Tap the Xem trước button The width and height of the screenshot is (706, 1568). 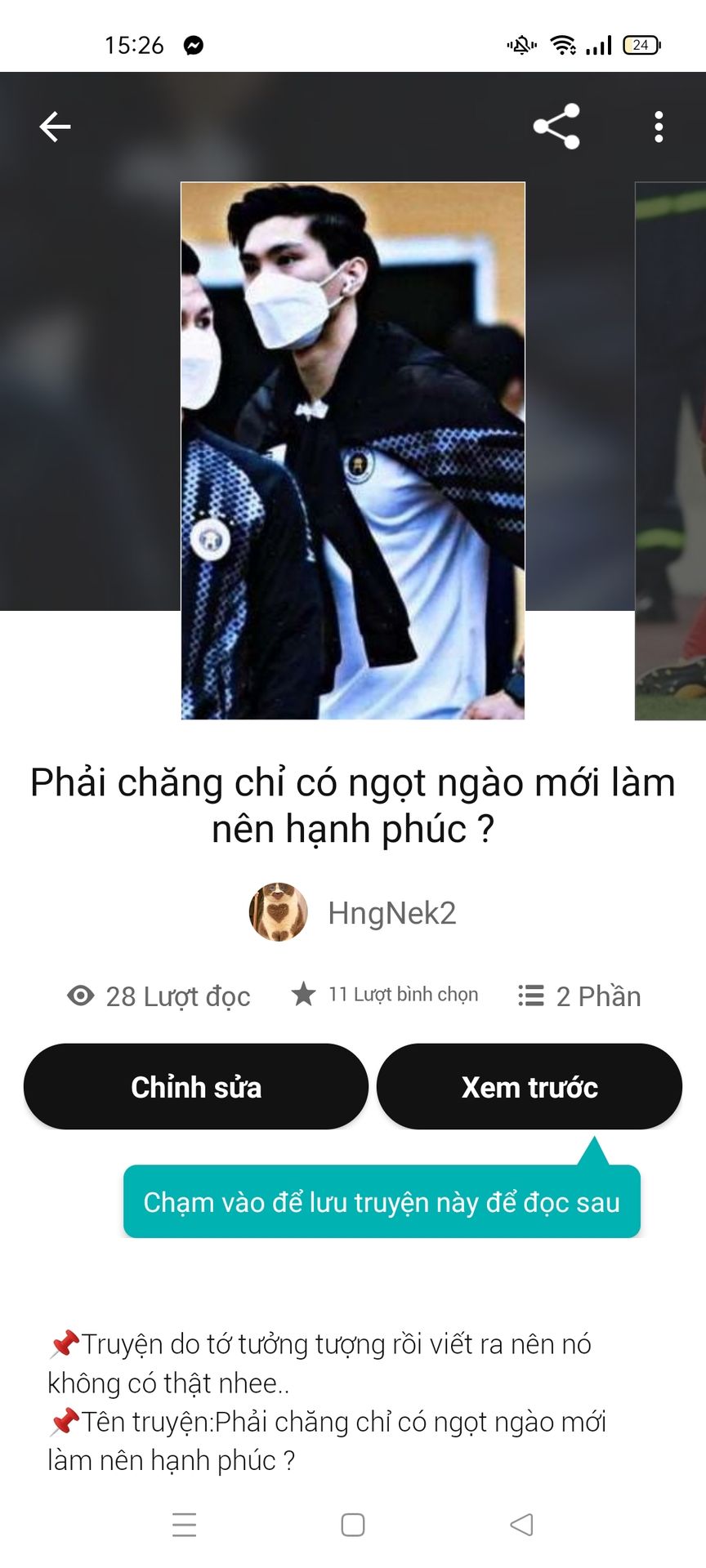529,1087
